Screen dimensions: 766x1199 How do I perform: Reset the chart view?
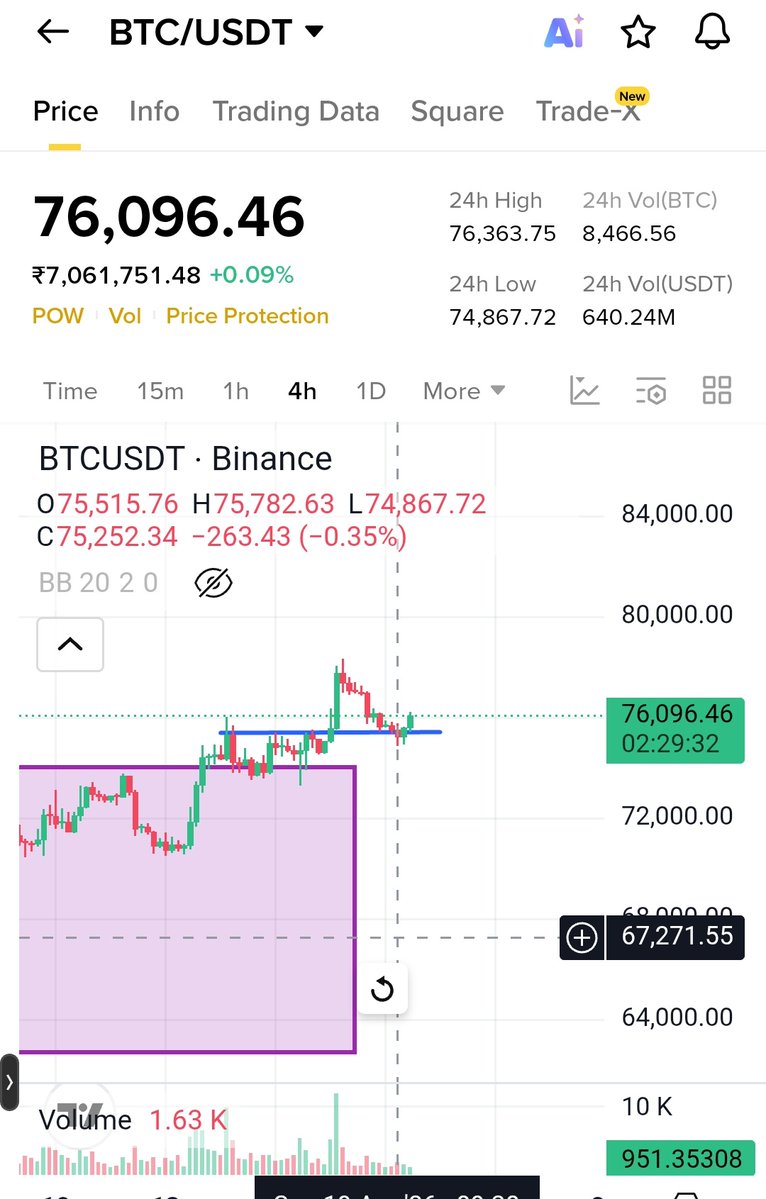(x=382, y=990)
